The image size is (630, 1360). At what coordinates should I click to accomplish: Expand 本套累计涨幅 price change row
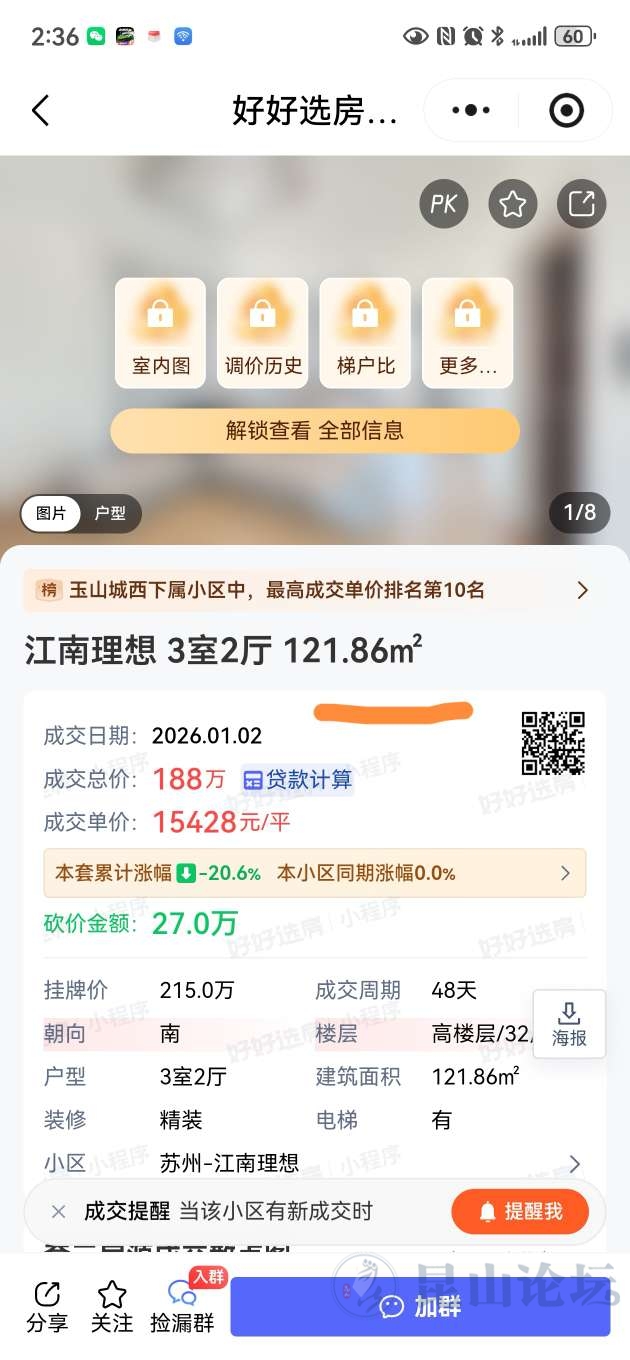[314, 873]
